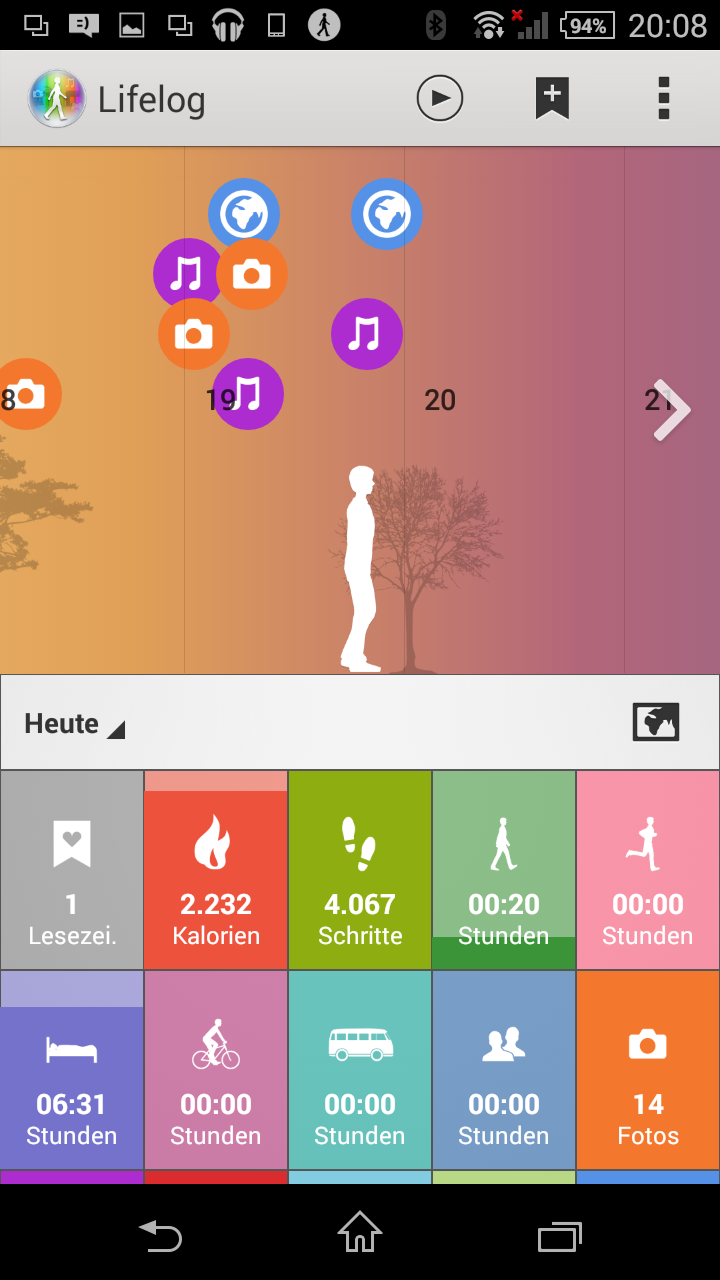Open the communication people tile
The height and width of the screenshot is (1280, 720).
(x=504, y=1070)
